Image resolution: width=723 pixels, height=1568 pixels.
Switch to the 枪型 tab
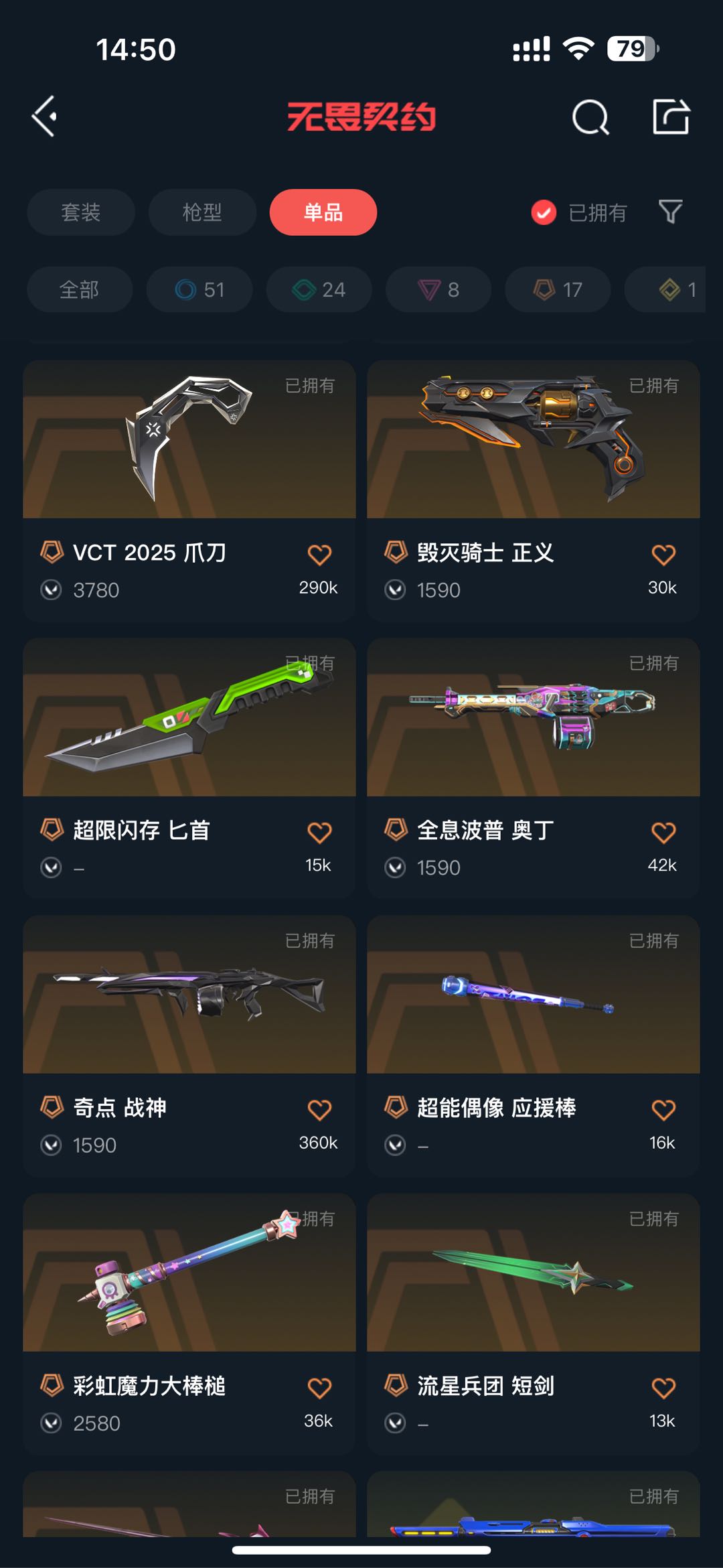click(x=202, y=212)
